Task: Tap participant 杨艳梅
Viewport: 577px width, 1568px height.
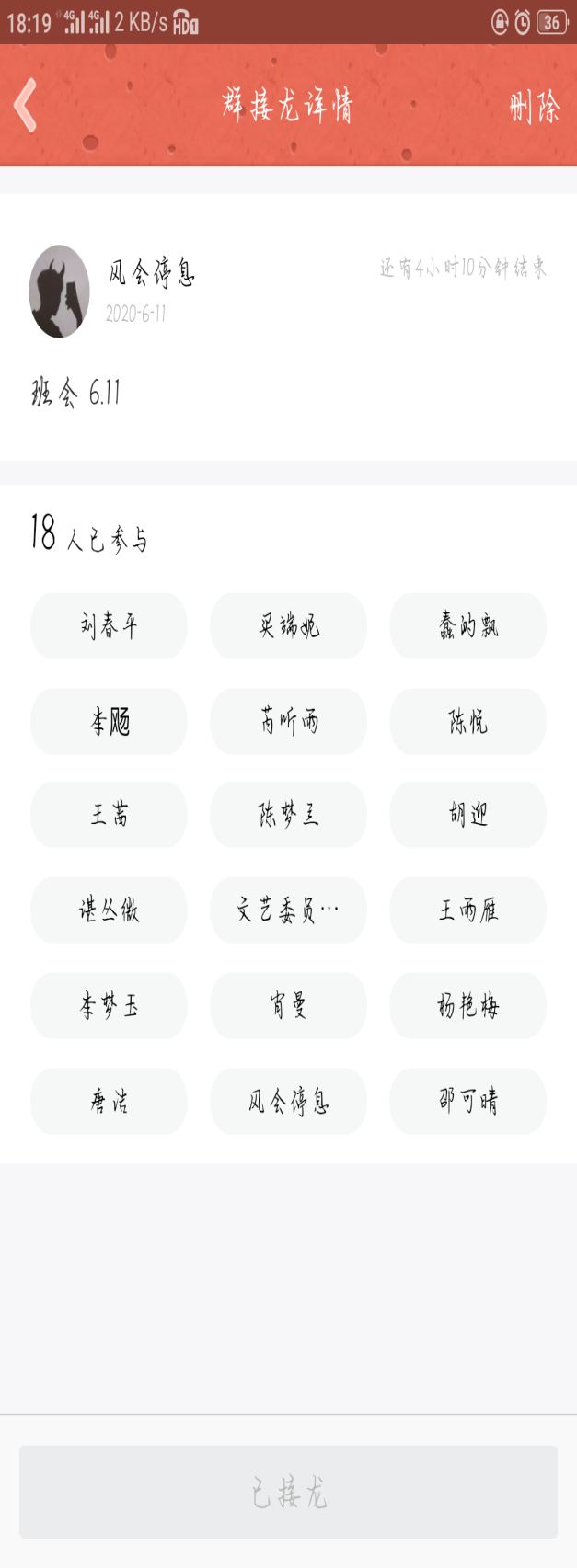Action: [467, 1006]
